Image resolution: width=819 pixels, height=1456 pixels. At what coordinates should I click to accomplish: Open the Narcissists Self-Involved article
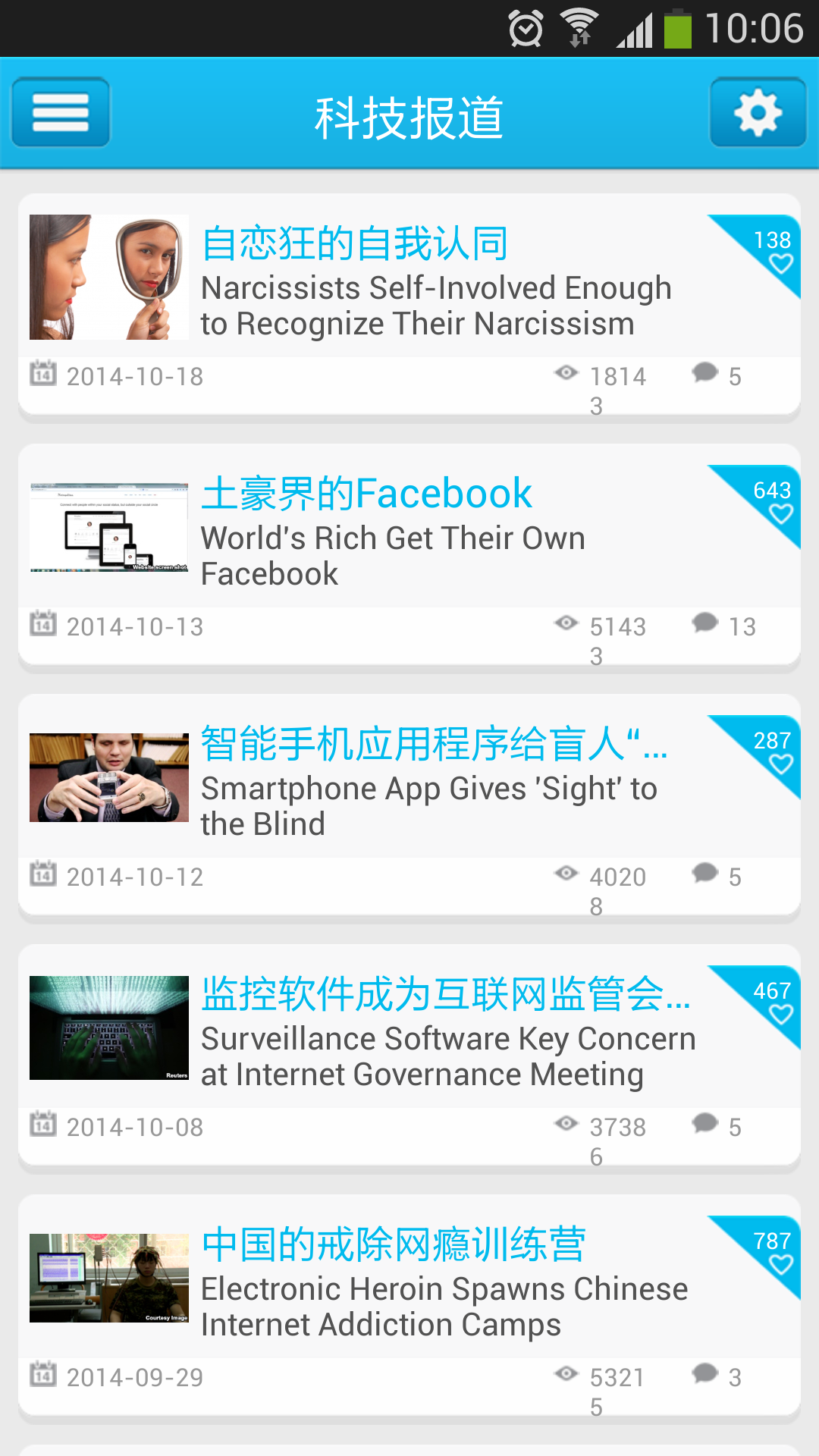436,306
